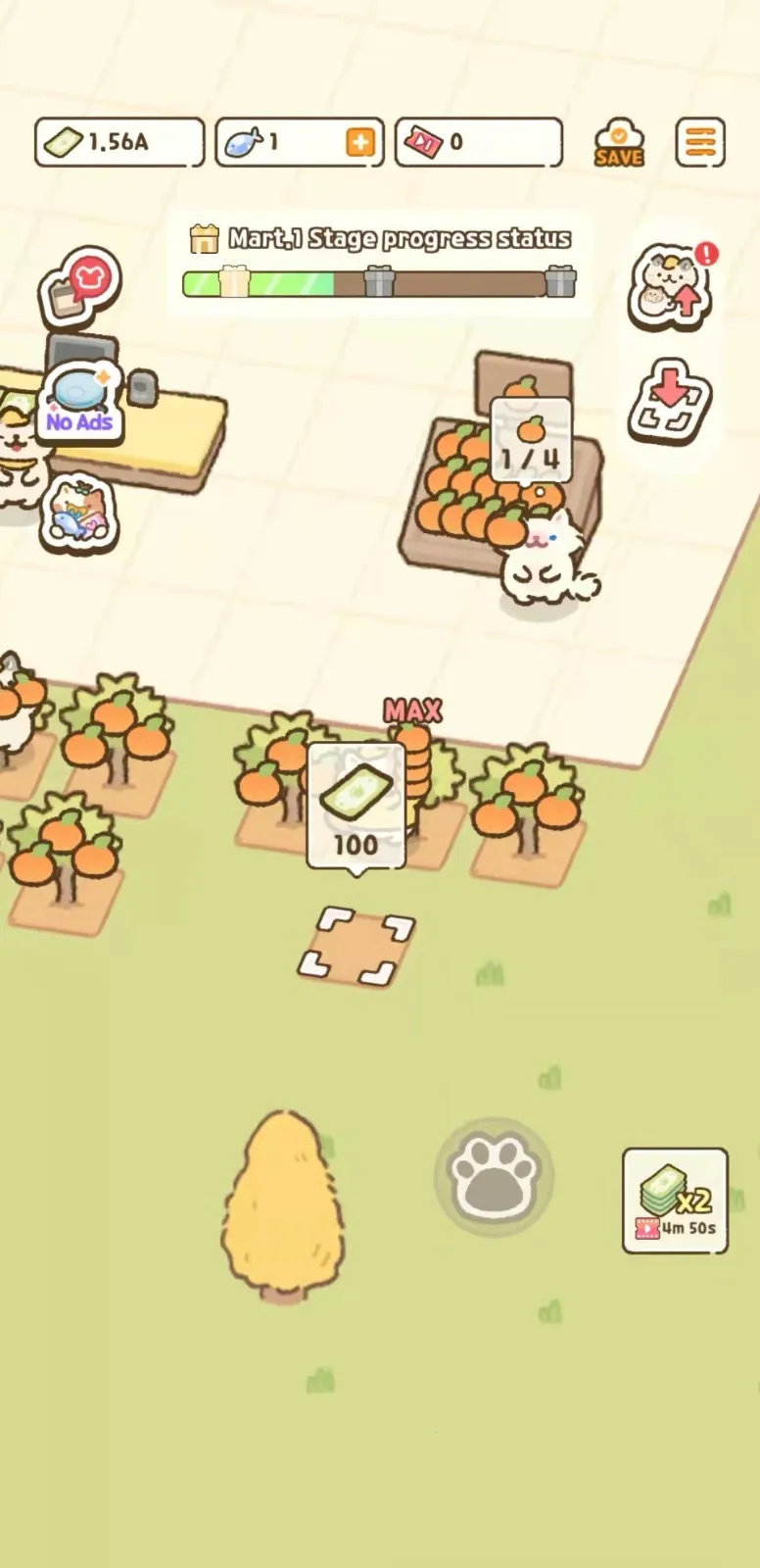The width and height of the screenshot is (760, 1568).
Task: Tap the cash balance showing 1.56A
Action: pos(118,142)
